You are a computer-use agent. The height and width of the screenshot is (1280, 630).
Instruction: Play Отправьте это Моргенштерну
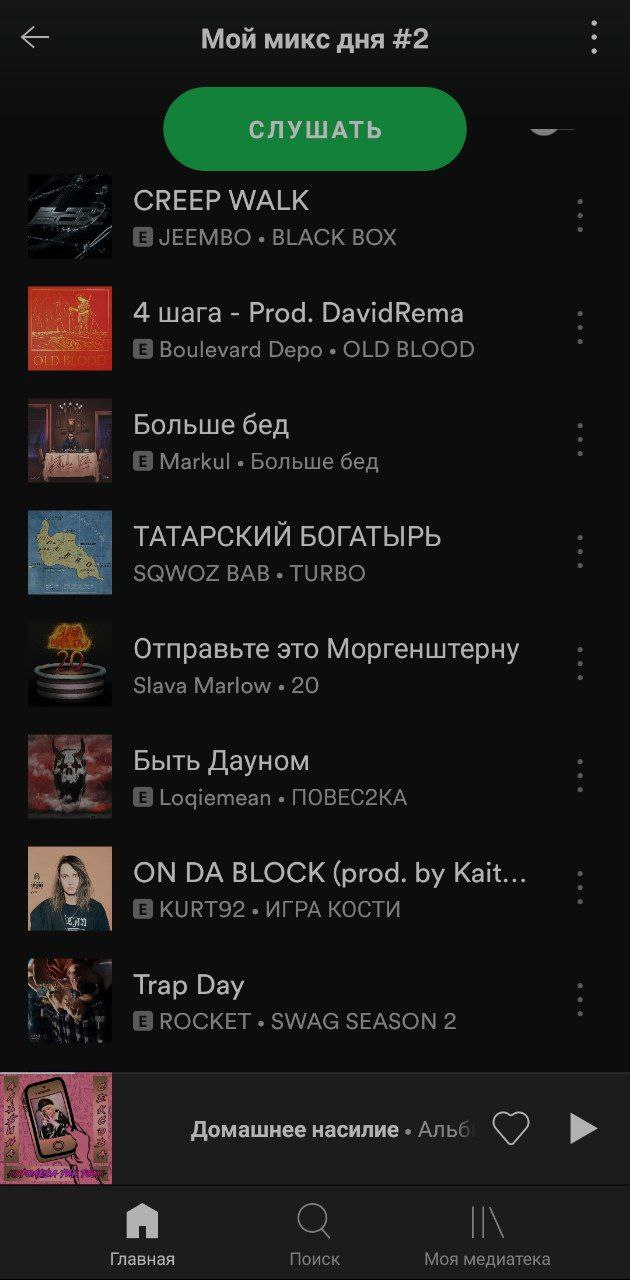300,664
